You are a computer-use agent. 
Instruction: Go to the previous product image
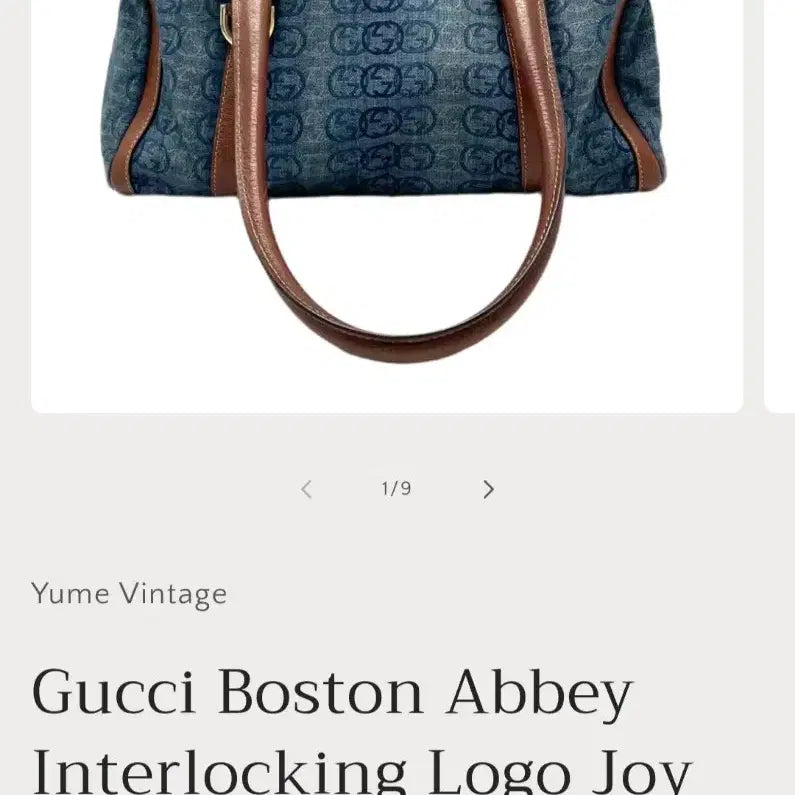coord(306,489)
